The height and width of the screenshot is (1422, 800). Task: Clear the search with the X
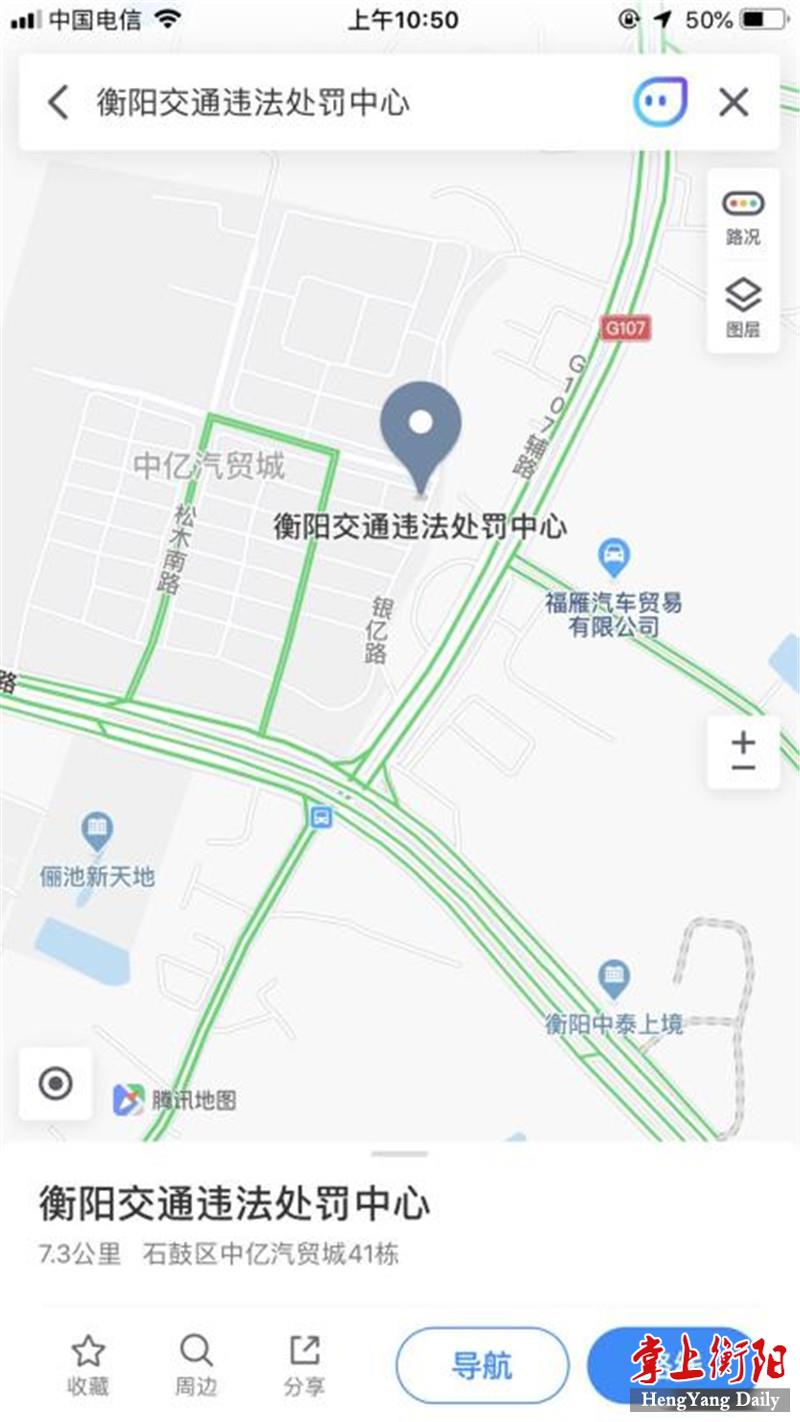click(734, 102)
